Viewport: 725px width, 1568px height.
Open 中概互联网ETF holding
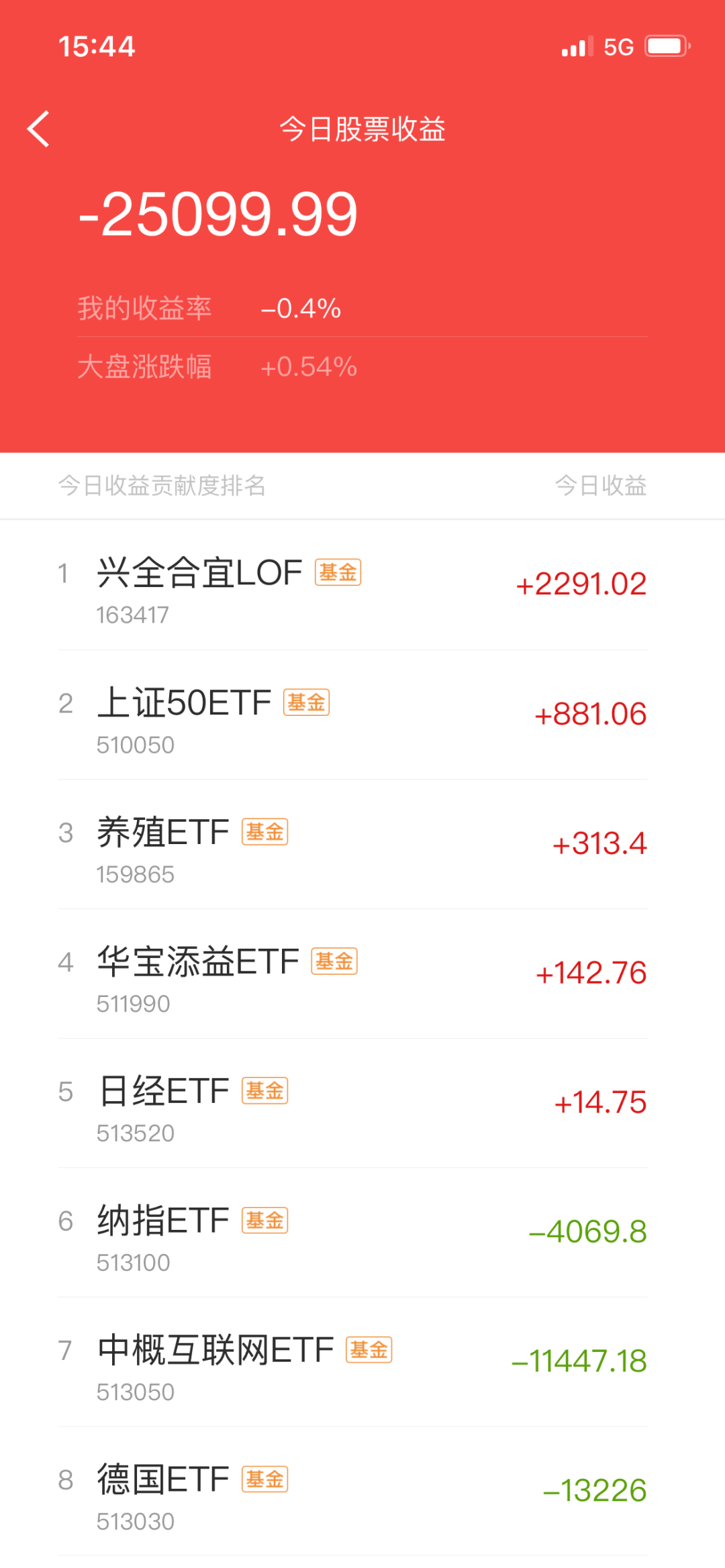362,1362
